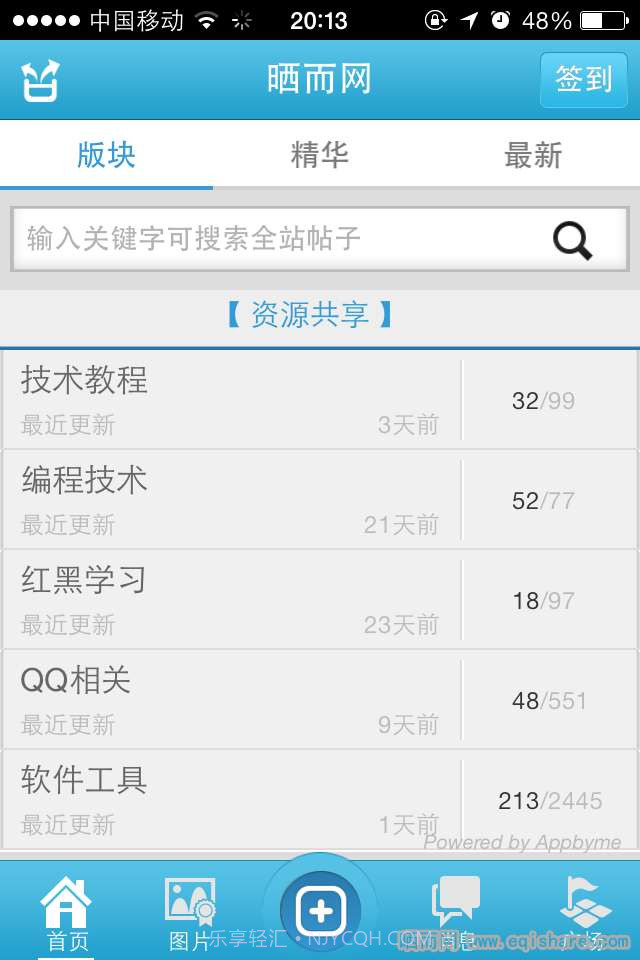
Task: Tap the 签到 check-in button
Action: [583, 79]
